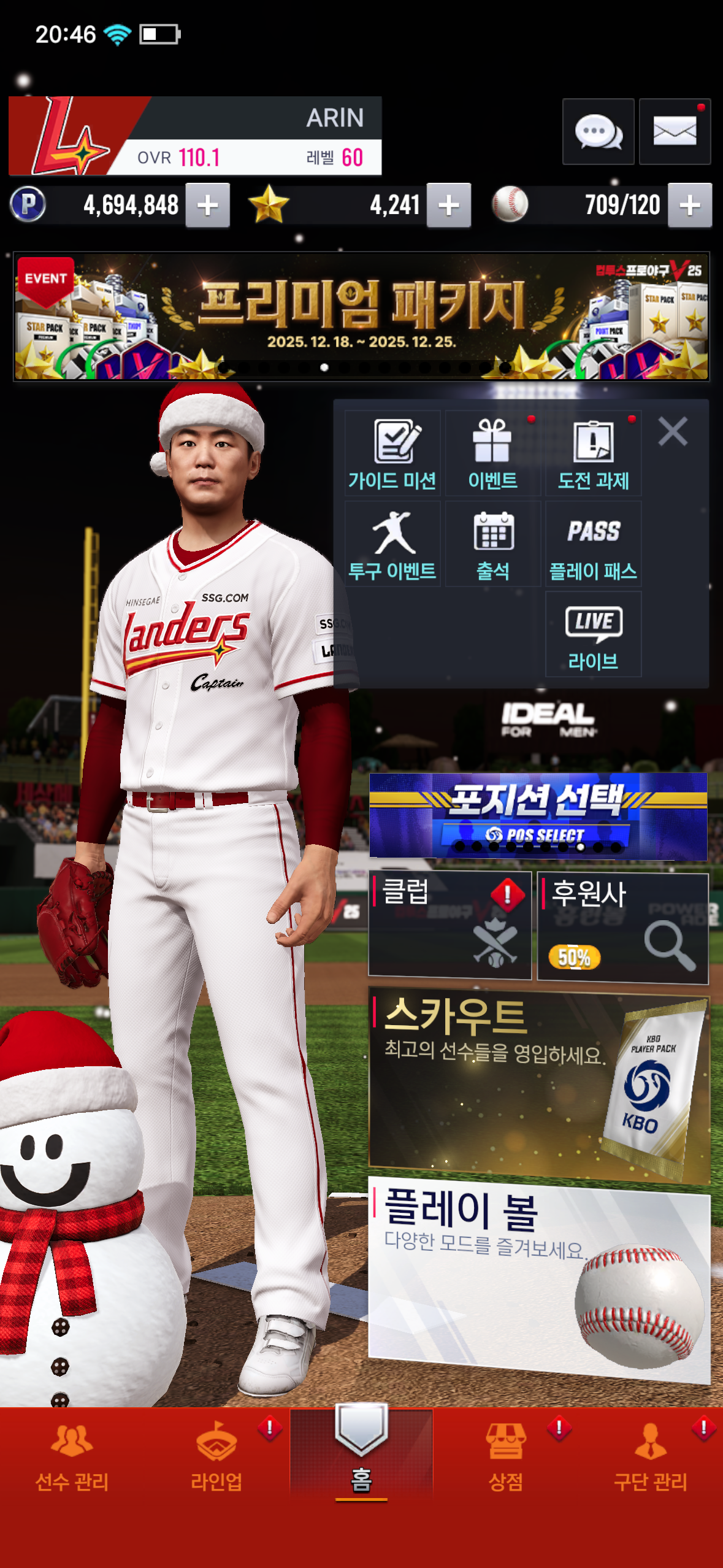723x1568 pixels.
Task: Open the mailbox envelope icon
Action: (x=675, y=131)
